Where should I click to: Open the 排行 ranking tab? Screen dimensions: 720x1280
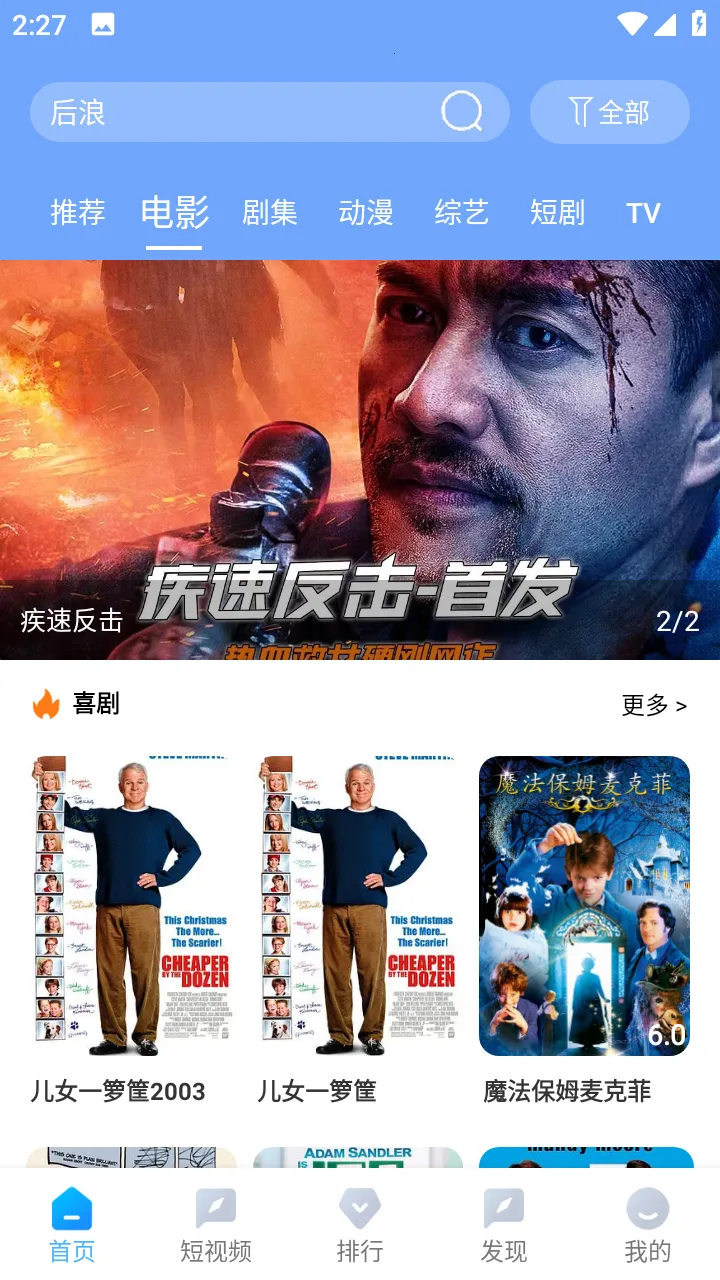[360, 1226]
